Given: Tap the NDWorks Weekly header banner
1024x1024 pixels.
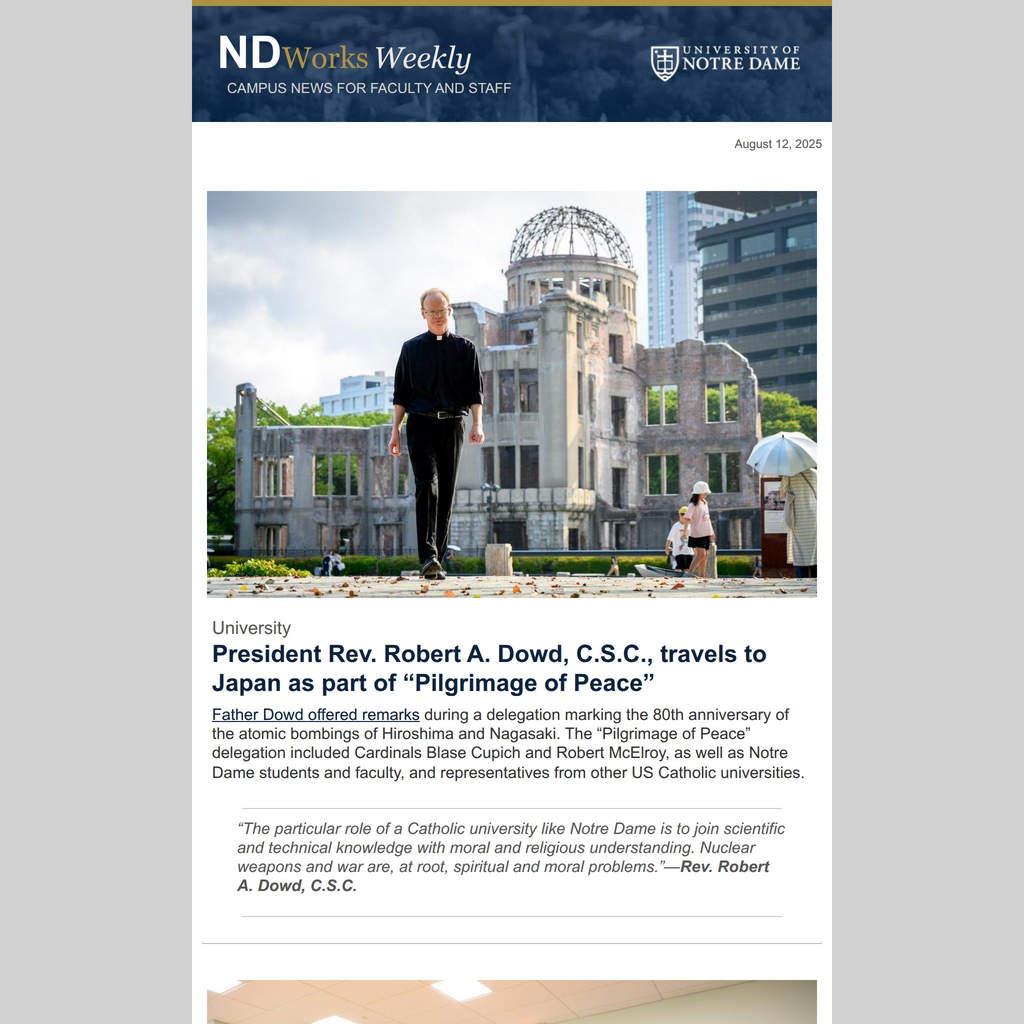Looking at the screenshot, I should click(x=511, y=64).
